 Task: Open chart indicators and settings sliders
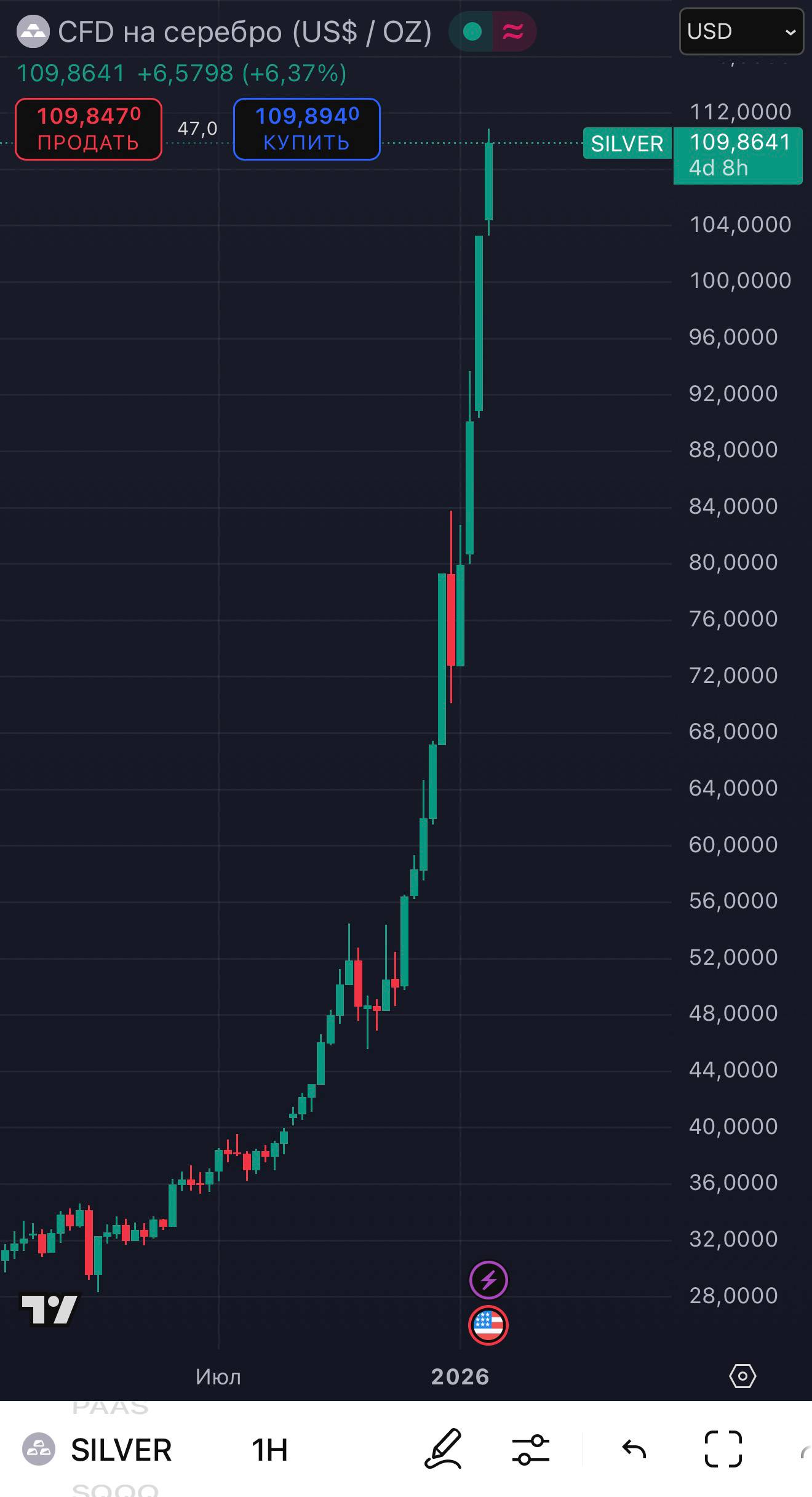530,1450
